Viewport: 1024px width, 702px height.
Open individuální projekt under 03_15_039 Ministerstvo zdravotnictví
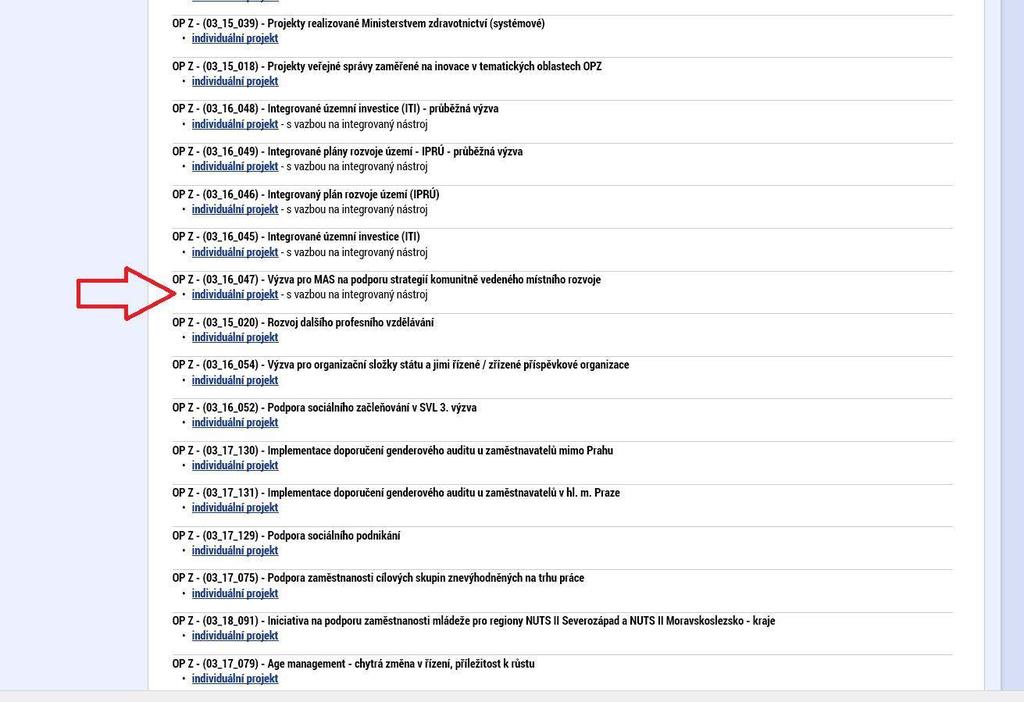(235, 39)
